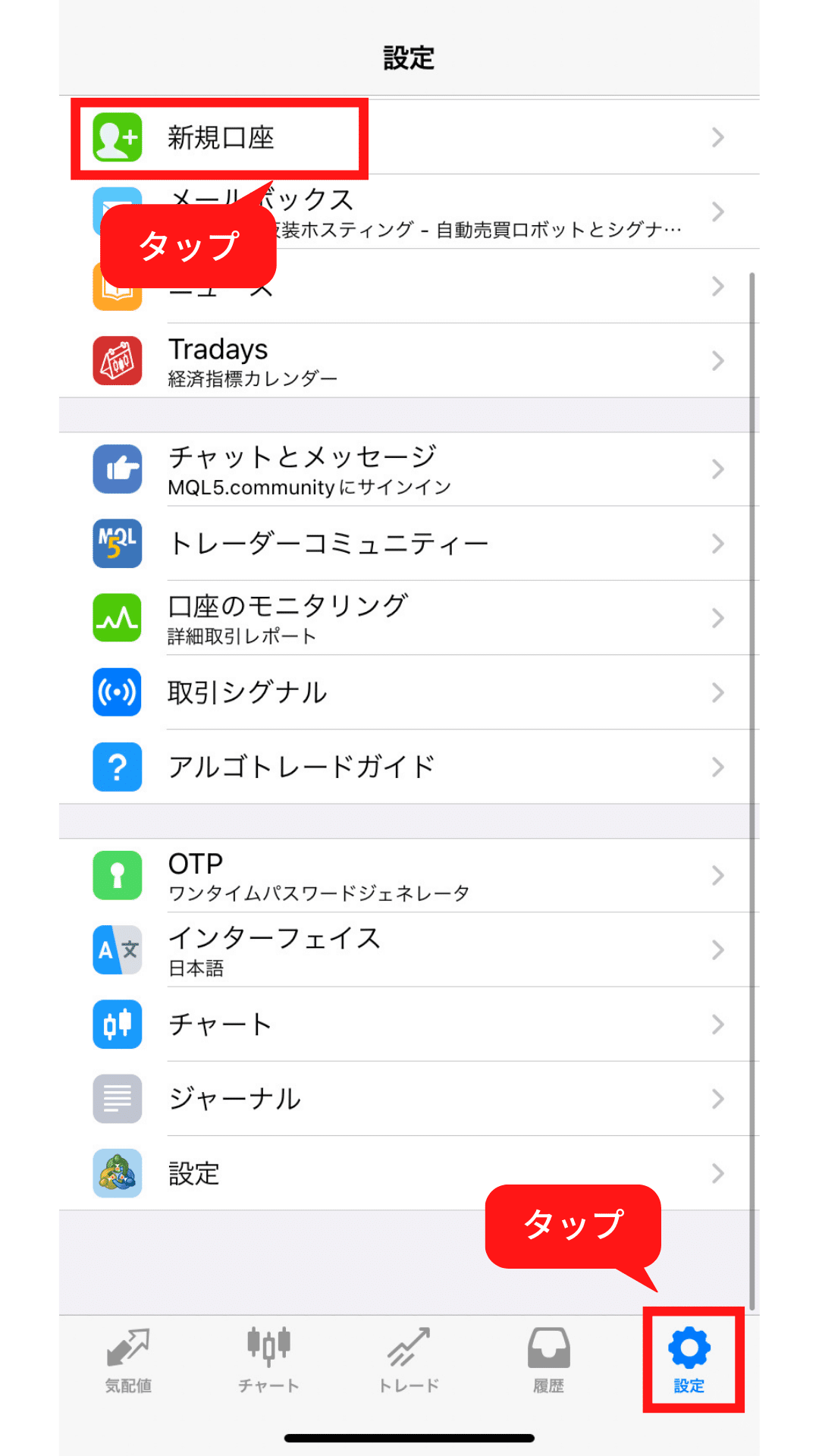
Task: Select the 設定 bottom tab
Action: (689, 1360)
